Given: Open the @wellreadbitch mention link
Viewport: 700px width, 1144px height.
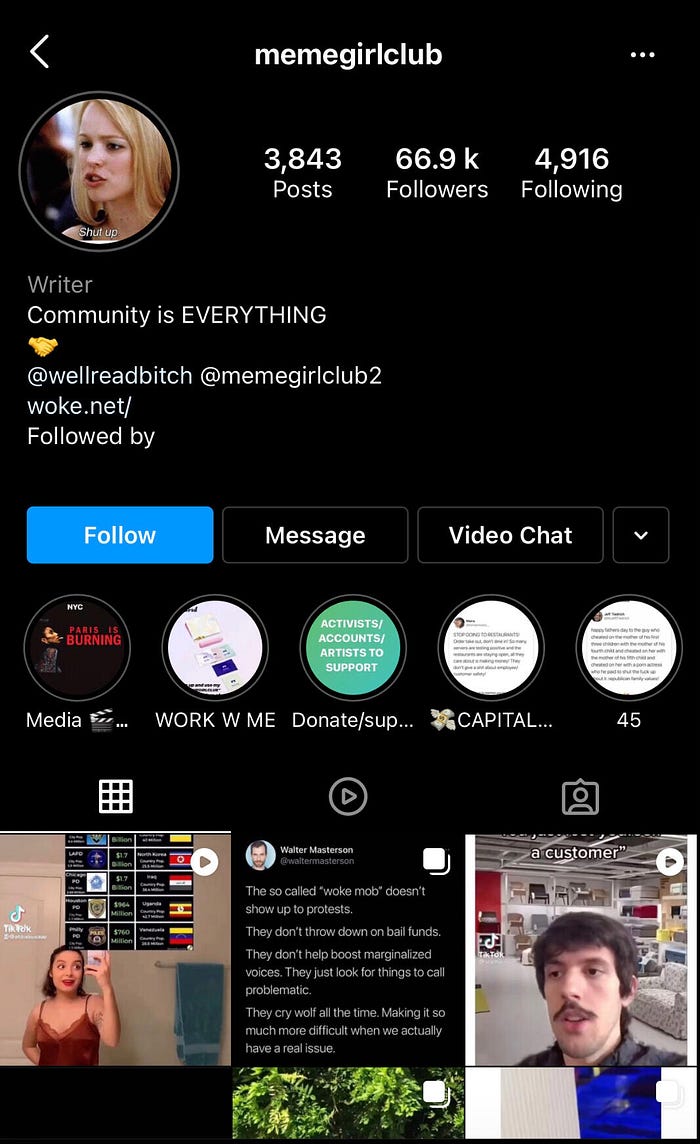Looking at the screenshot, I should [x=110, y=376].
